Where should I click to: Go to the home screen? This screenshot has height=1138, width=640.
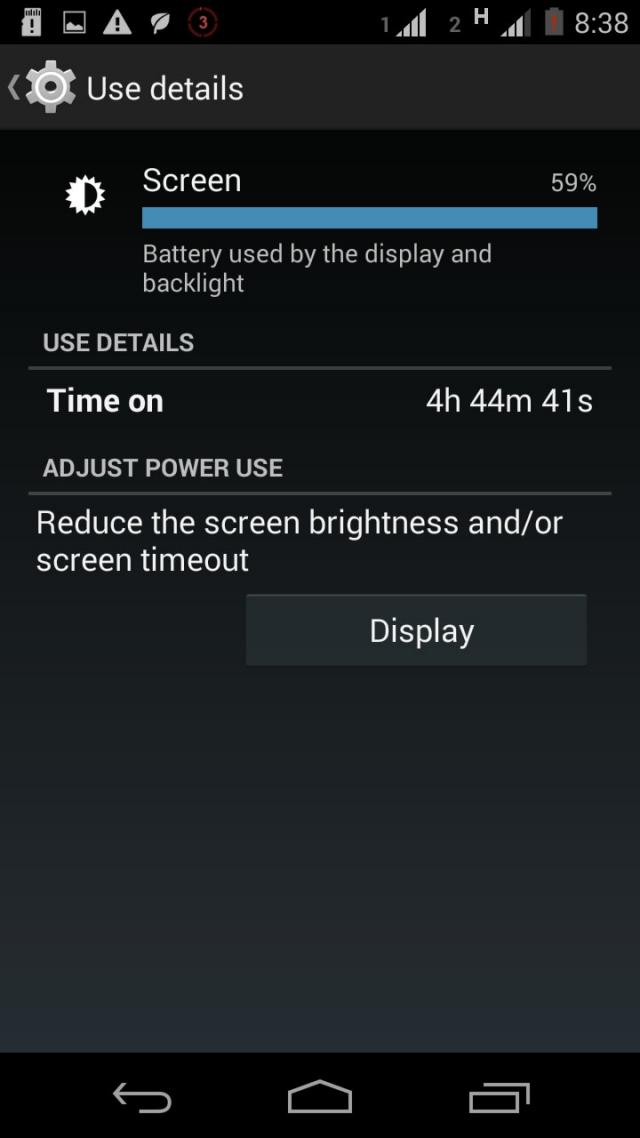320,1097
